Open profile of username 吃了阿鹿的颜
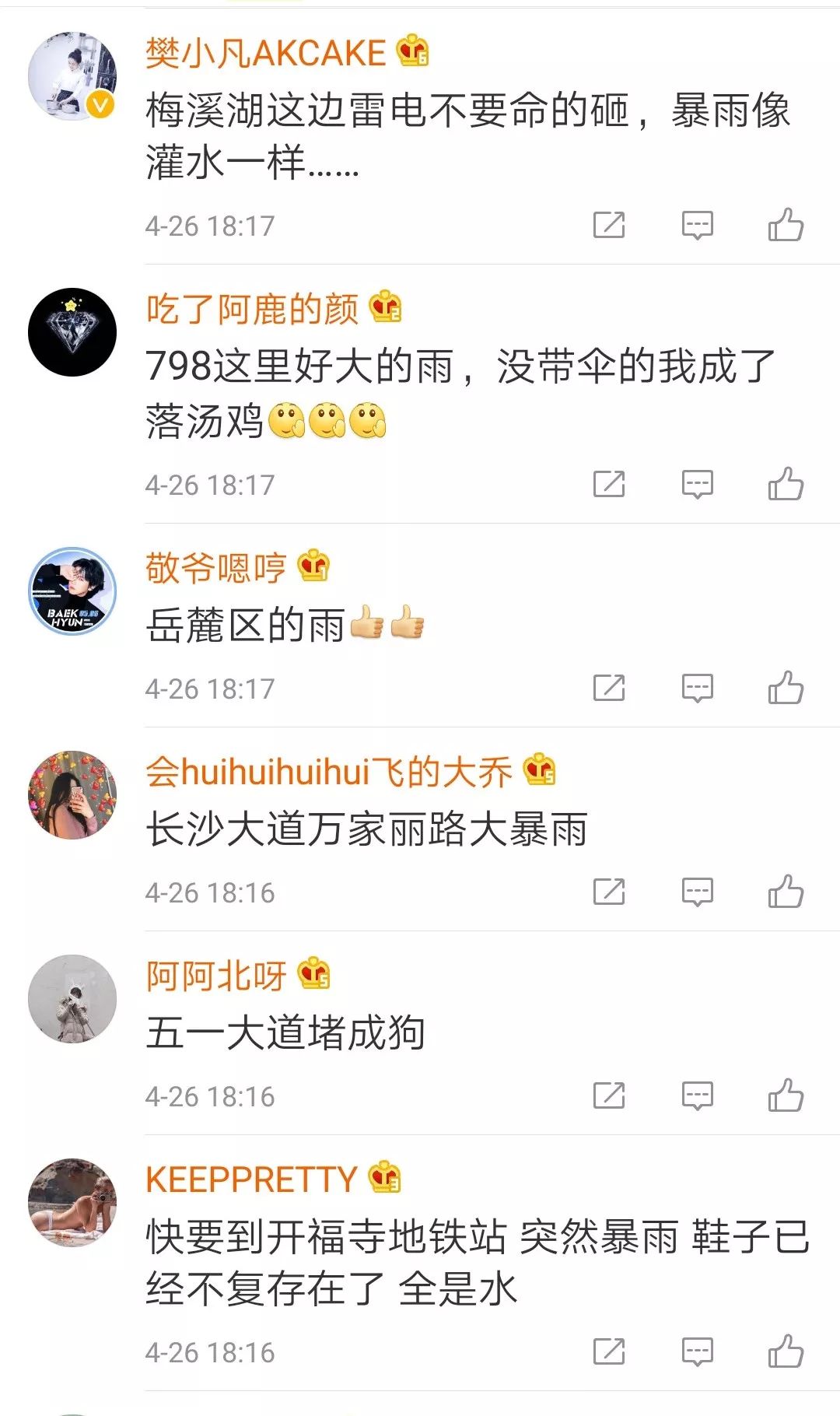 coord(252,310)
